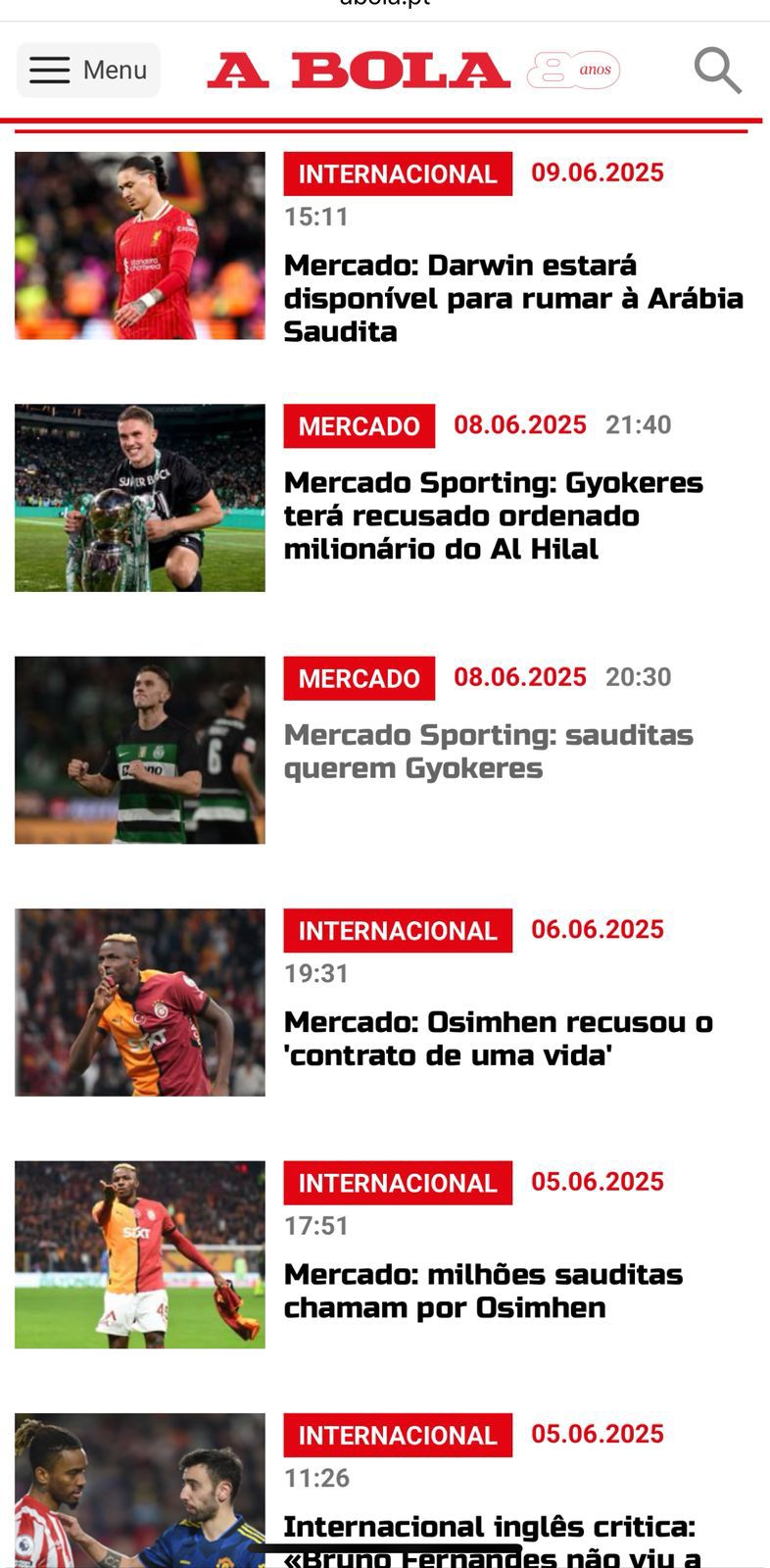Select INTERNACIONAL tag dated 06.06.2025

398,930
